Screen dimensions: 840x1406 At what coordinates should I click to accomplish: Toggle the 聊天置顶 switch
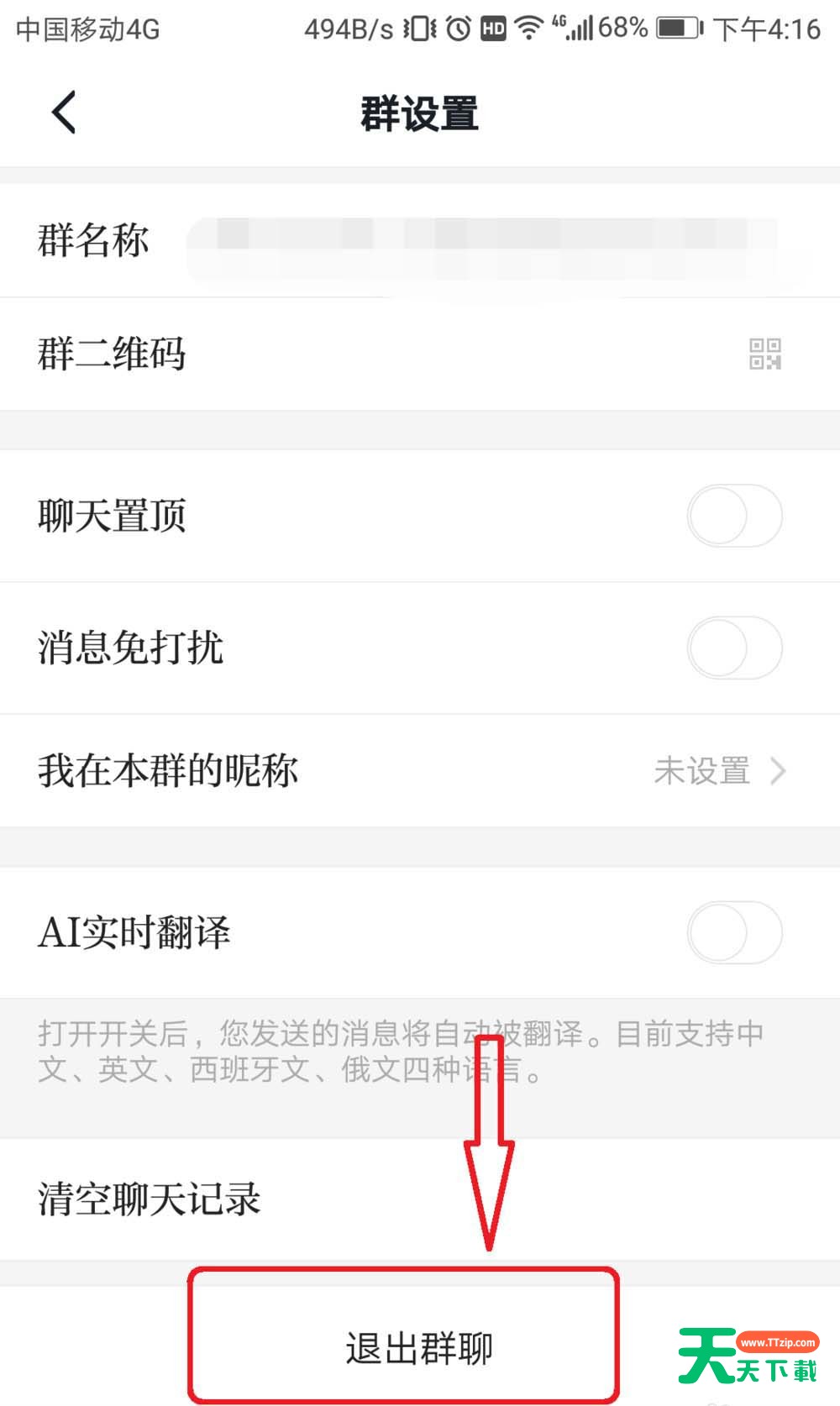point(734,516)
